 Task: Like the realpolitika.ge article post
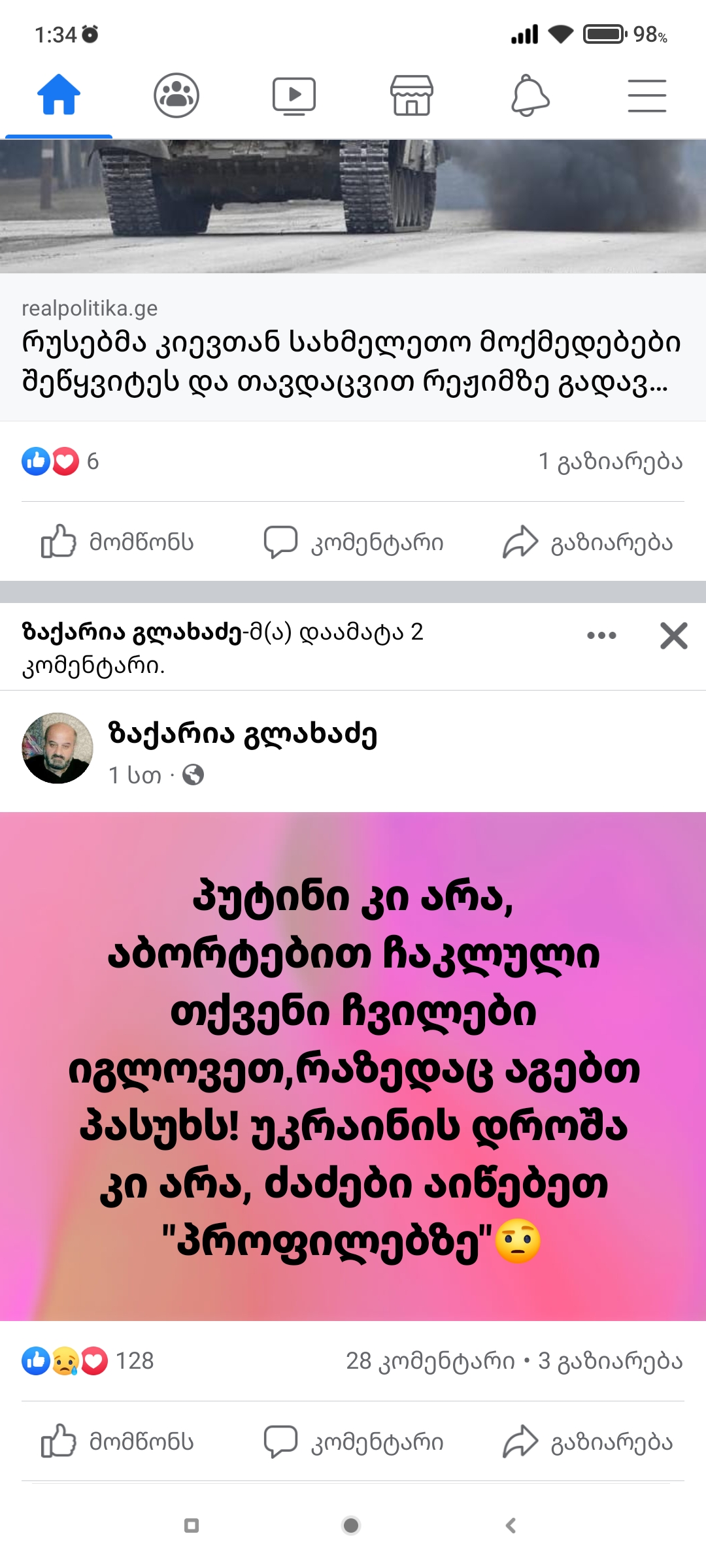pos(118,542)
